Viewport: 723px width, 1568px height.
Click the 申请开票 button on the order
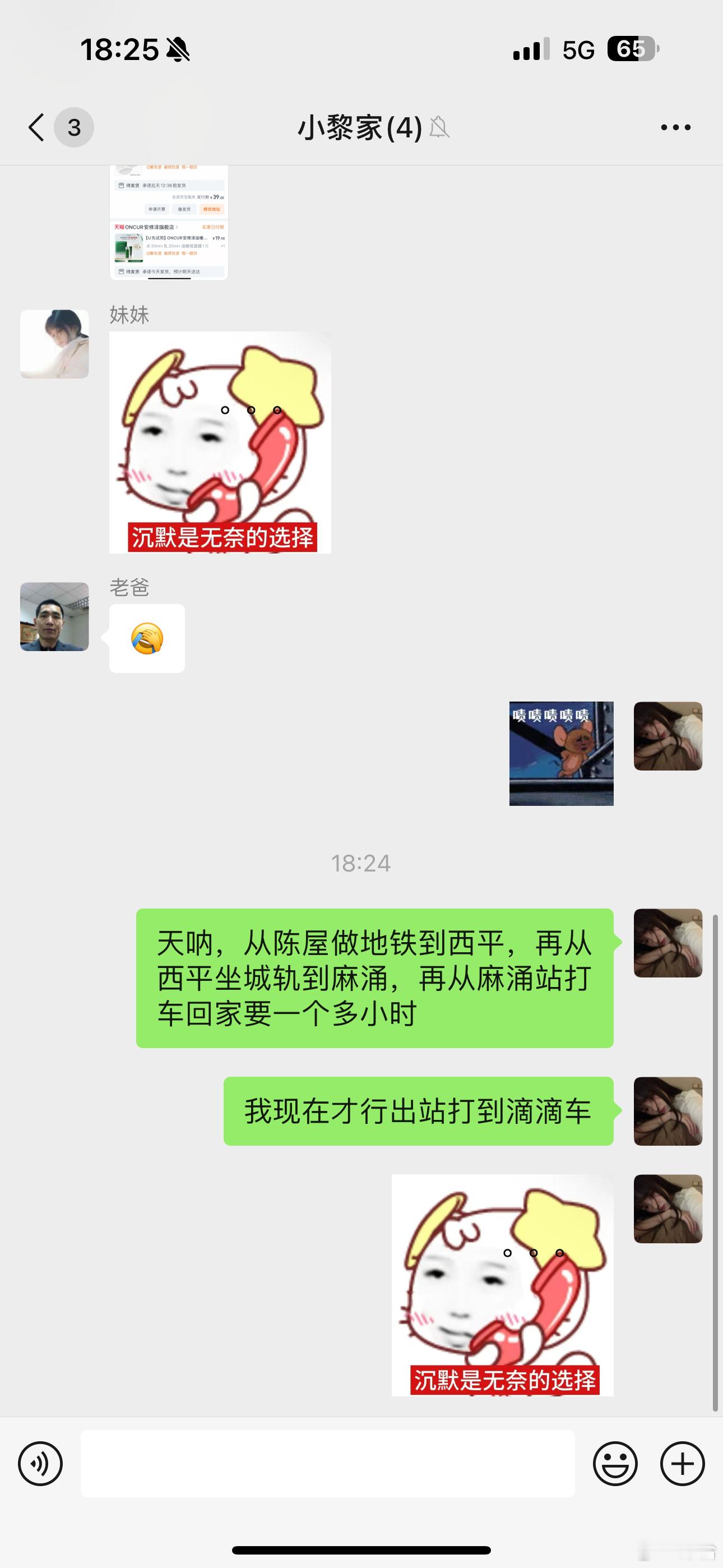[157, 209]
